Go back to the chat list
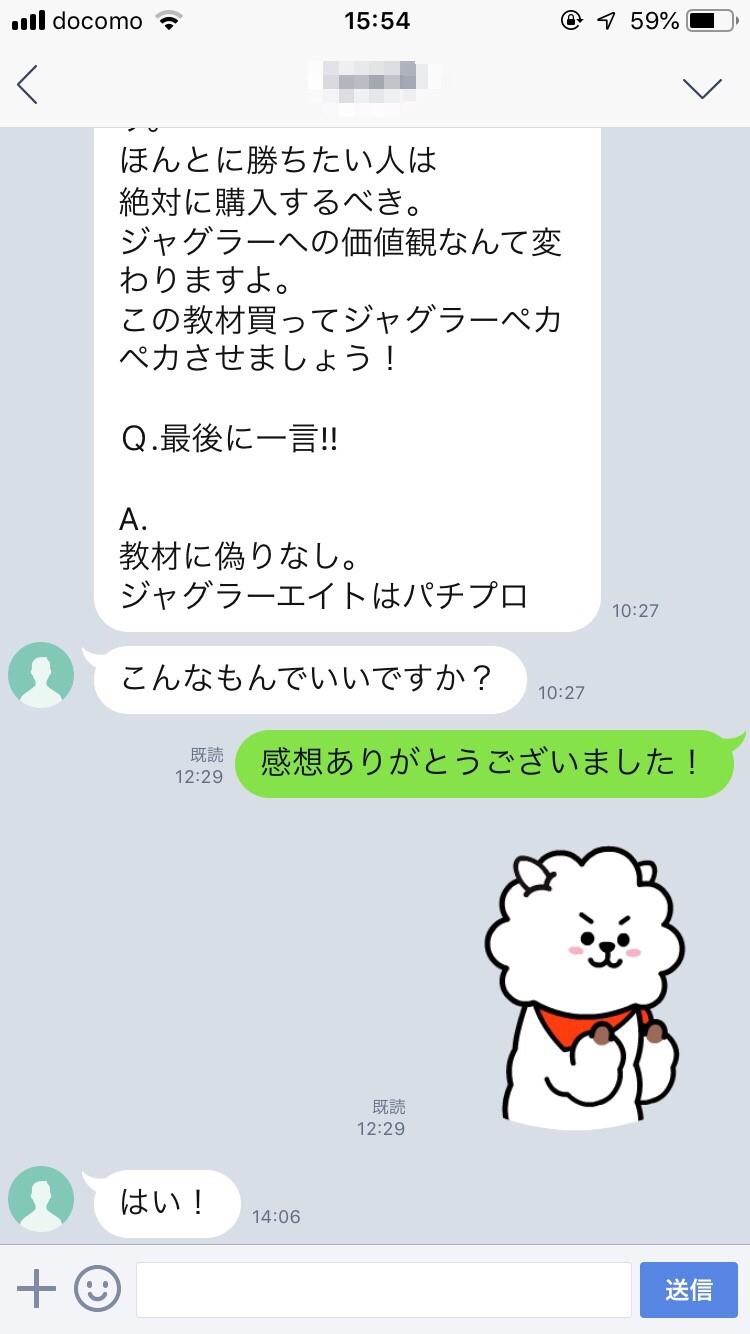 (28, 87)
